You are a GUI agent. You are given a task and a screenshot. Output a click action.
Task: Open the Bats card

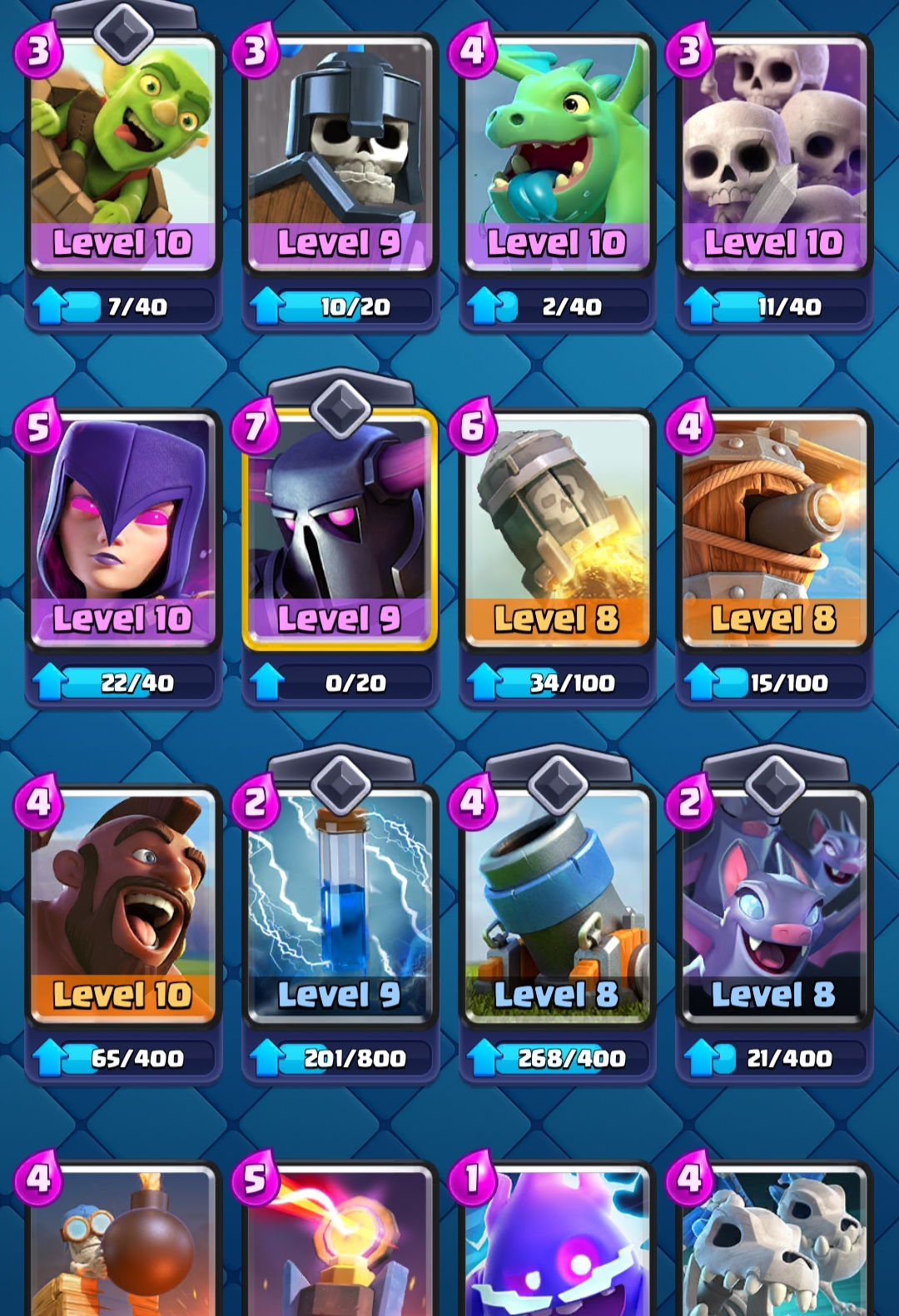point(773,903)
